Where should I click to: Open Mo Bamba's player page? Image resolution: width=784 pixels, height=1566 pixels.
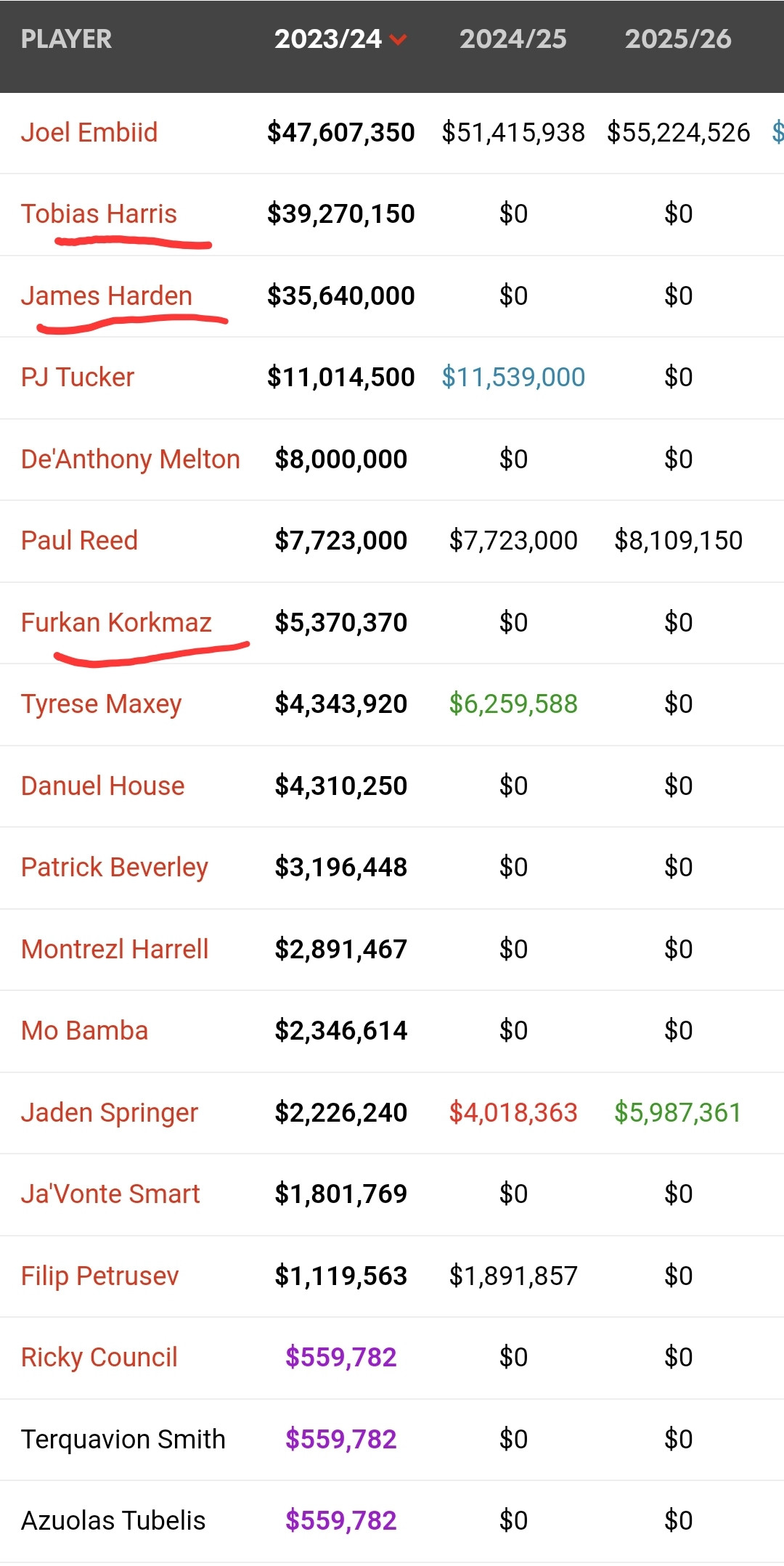pyautogui.click(x=84, y=1030)
